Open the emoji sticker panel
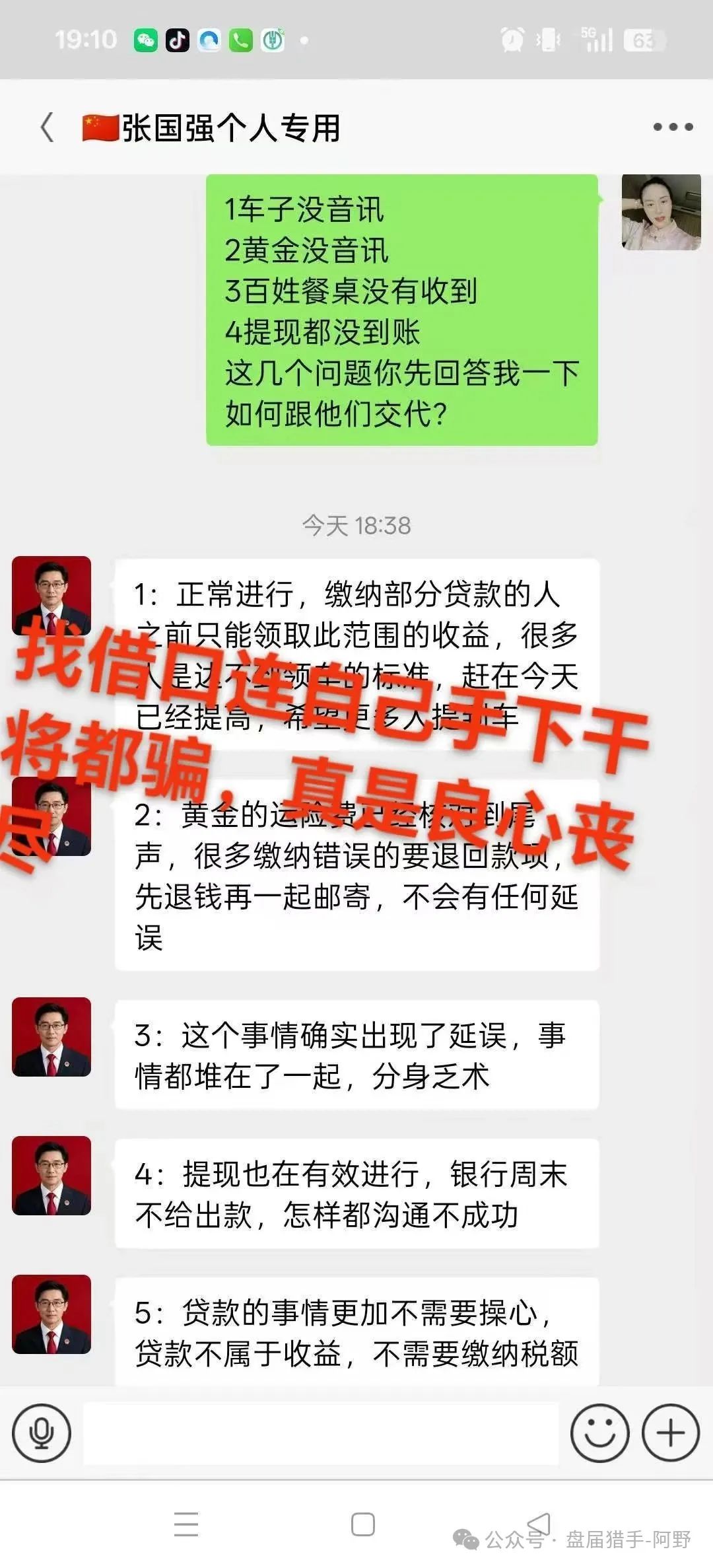 (x=599, y=1432)
